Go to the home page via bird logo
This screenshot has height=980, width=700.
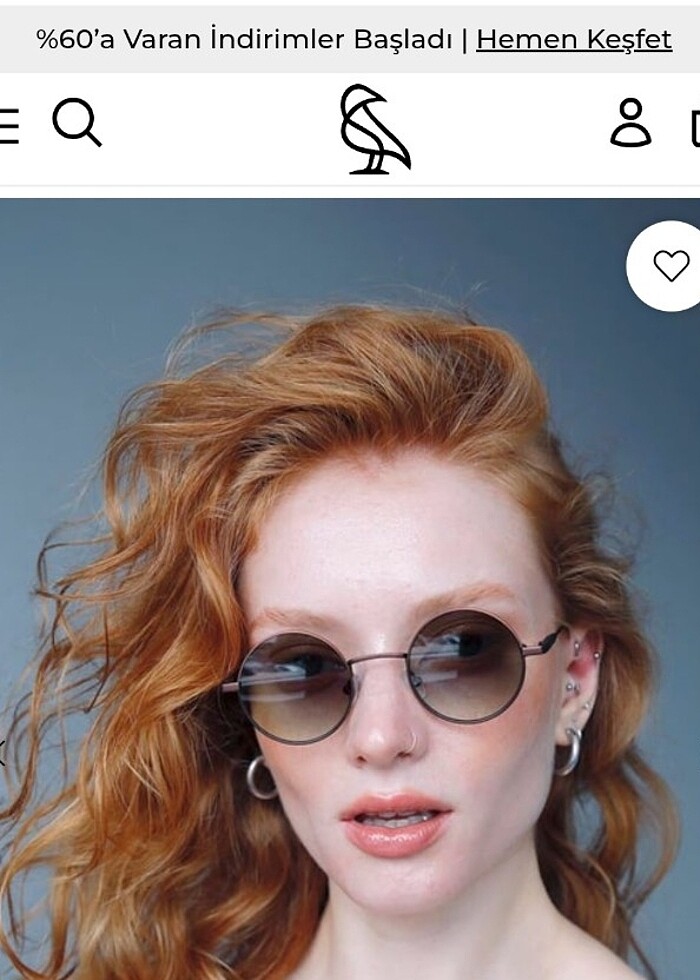(x=374, y=129)
